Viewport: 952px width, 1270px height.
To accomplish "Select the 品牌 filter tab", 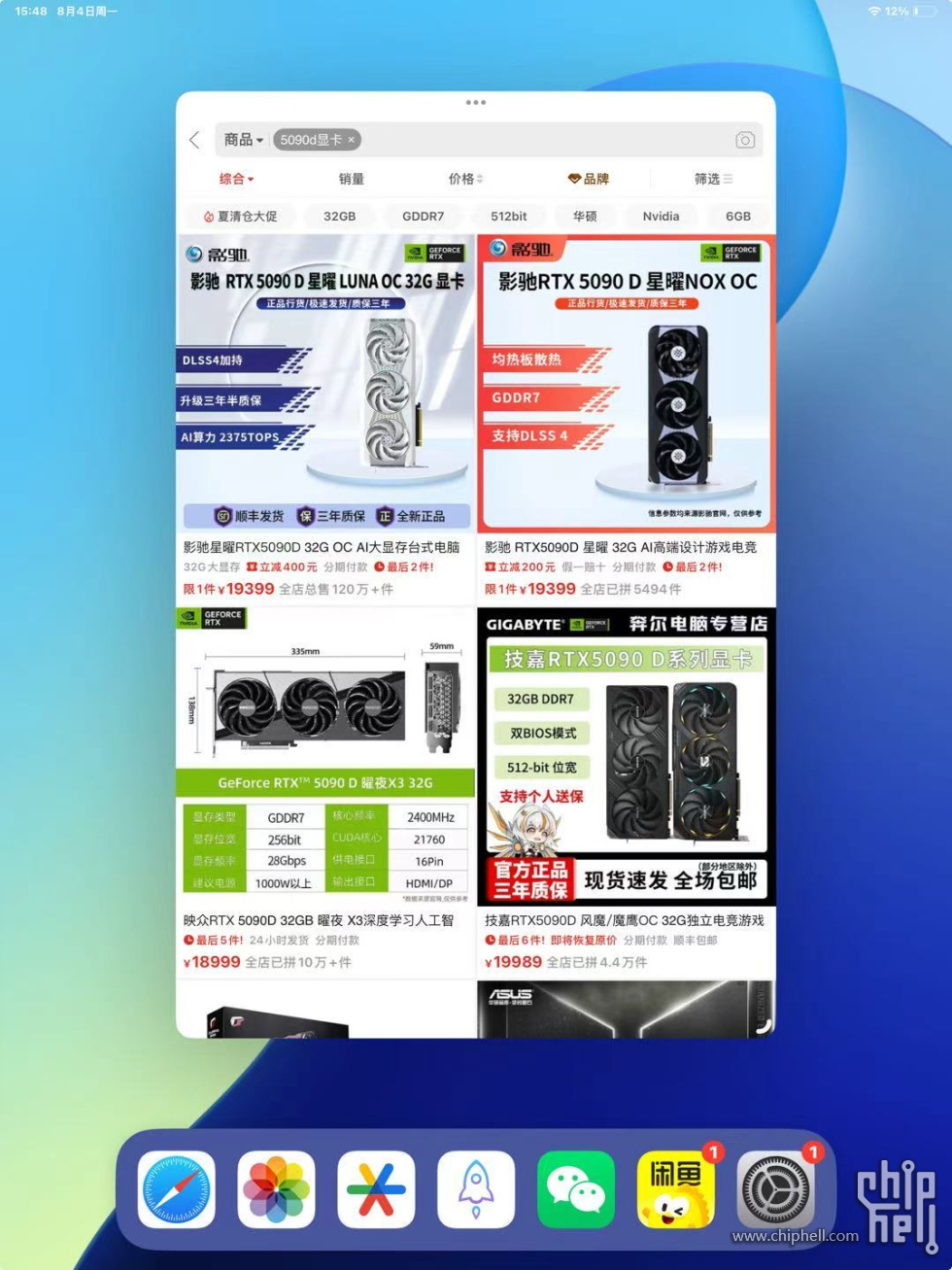I will (x=590, y=179).
